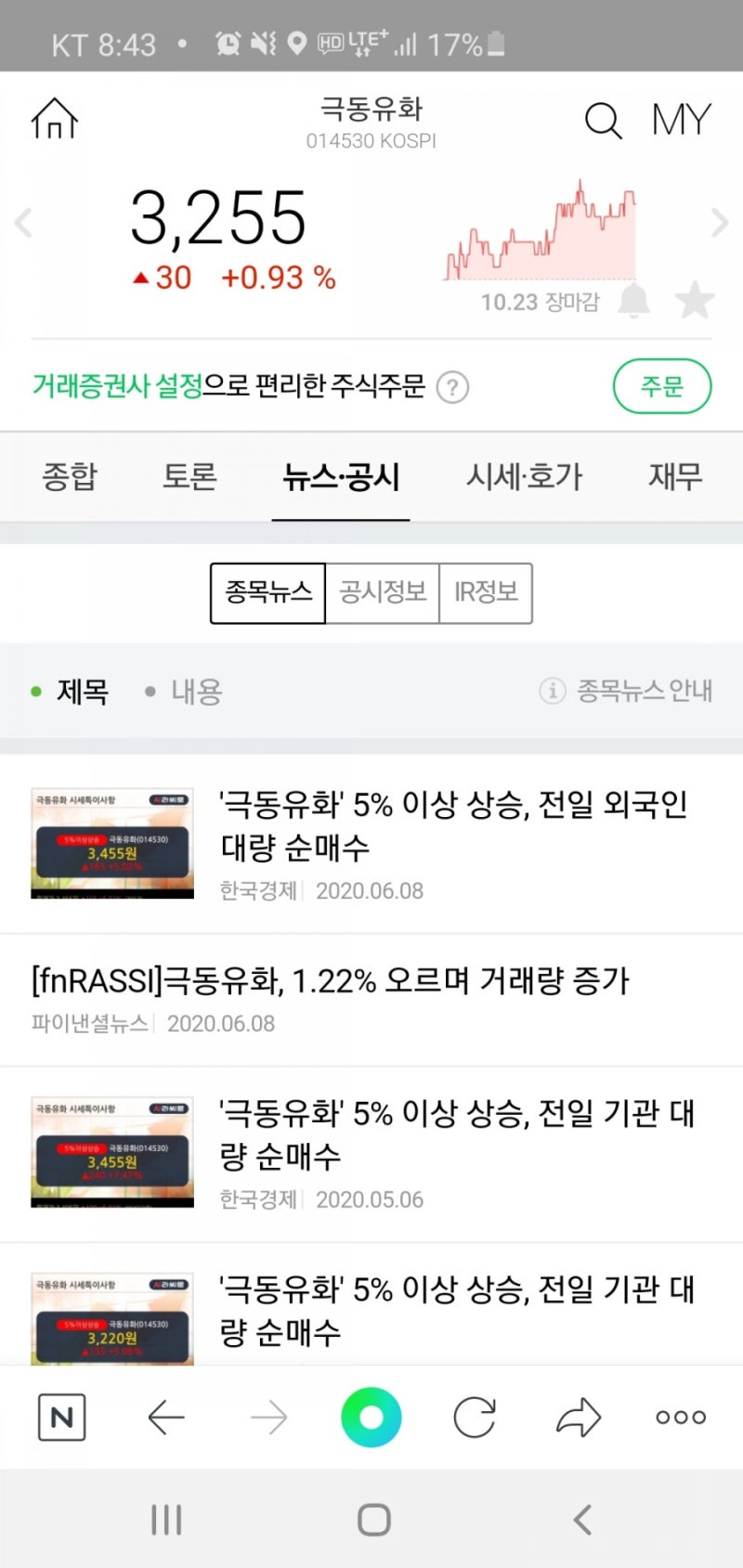The width and height of the screenshot is (743, 1568).
Task: Open the search icon
Action: (x=603, y=121)
